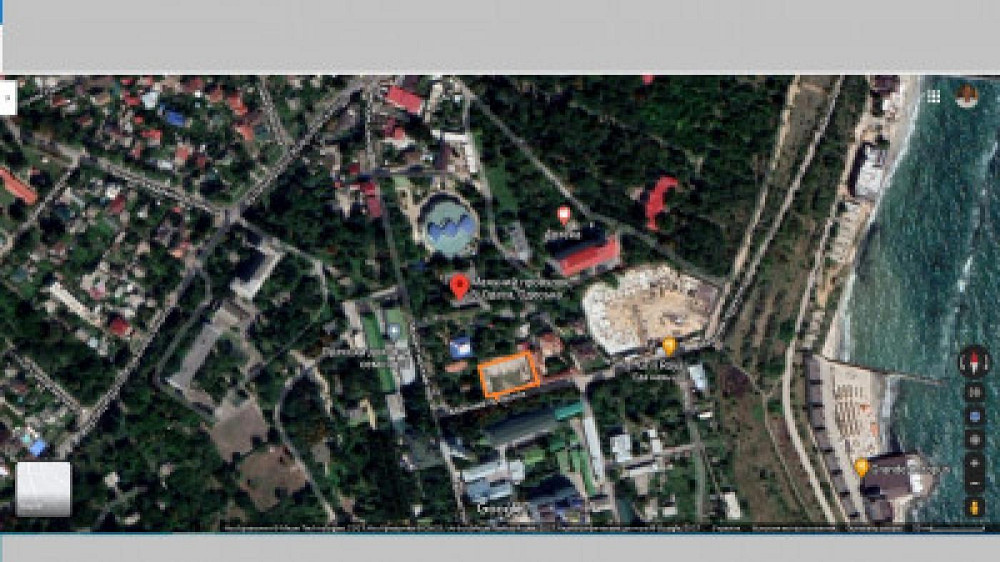
Task: Open the yellow pin beside the construction site
Action: 669,346
